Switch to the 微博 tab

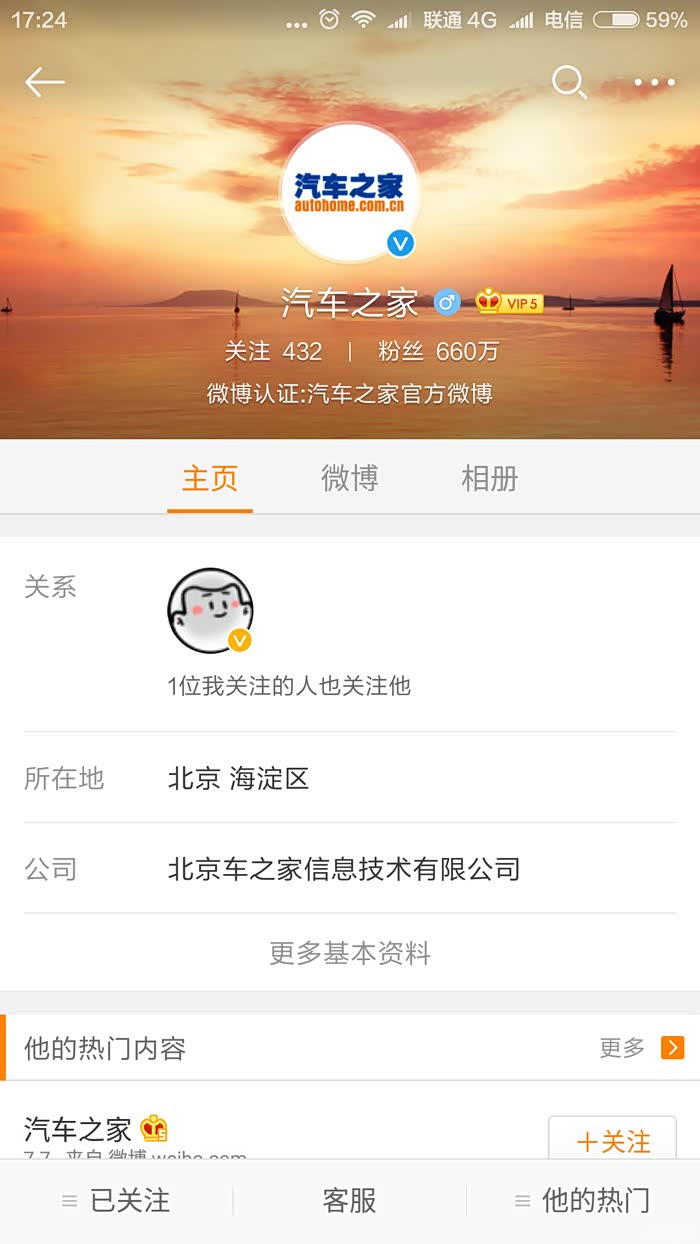pos(350,478)
